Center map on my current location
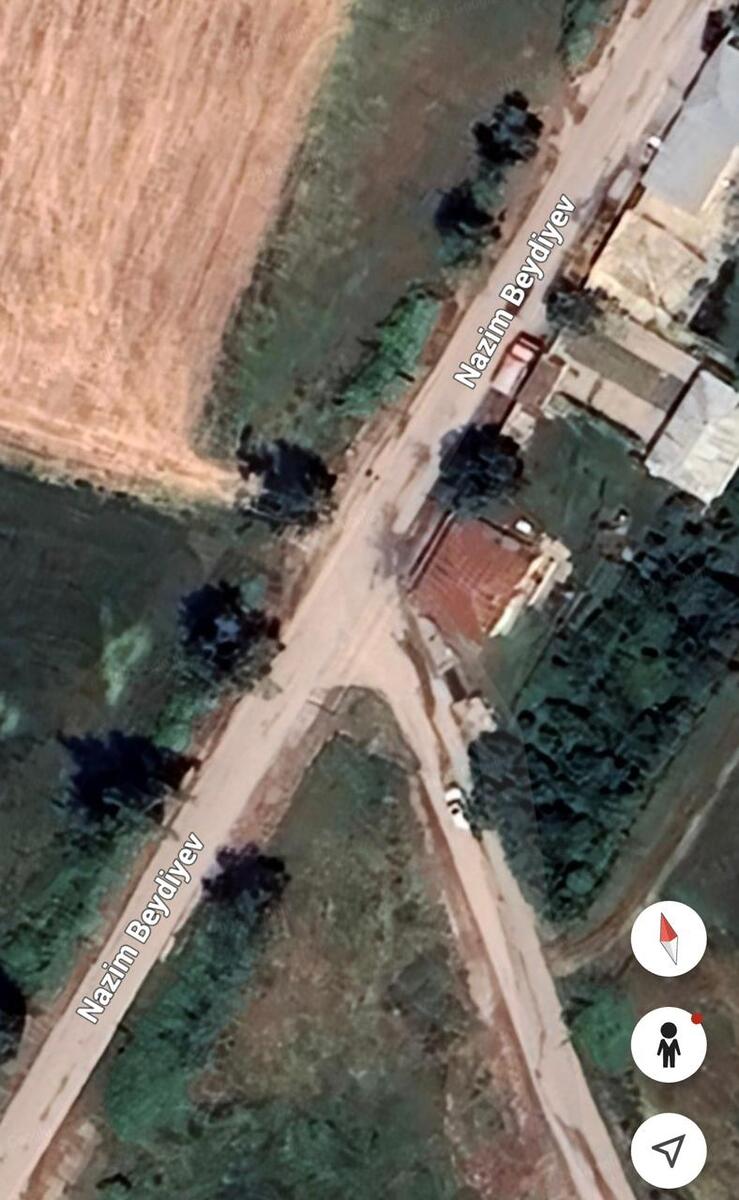The width and height of the screenshot is (739, 1200). pyautogui.click(x=668, y=1150)
